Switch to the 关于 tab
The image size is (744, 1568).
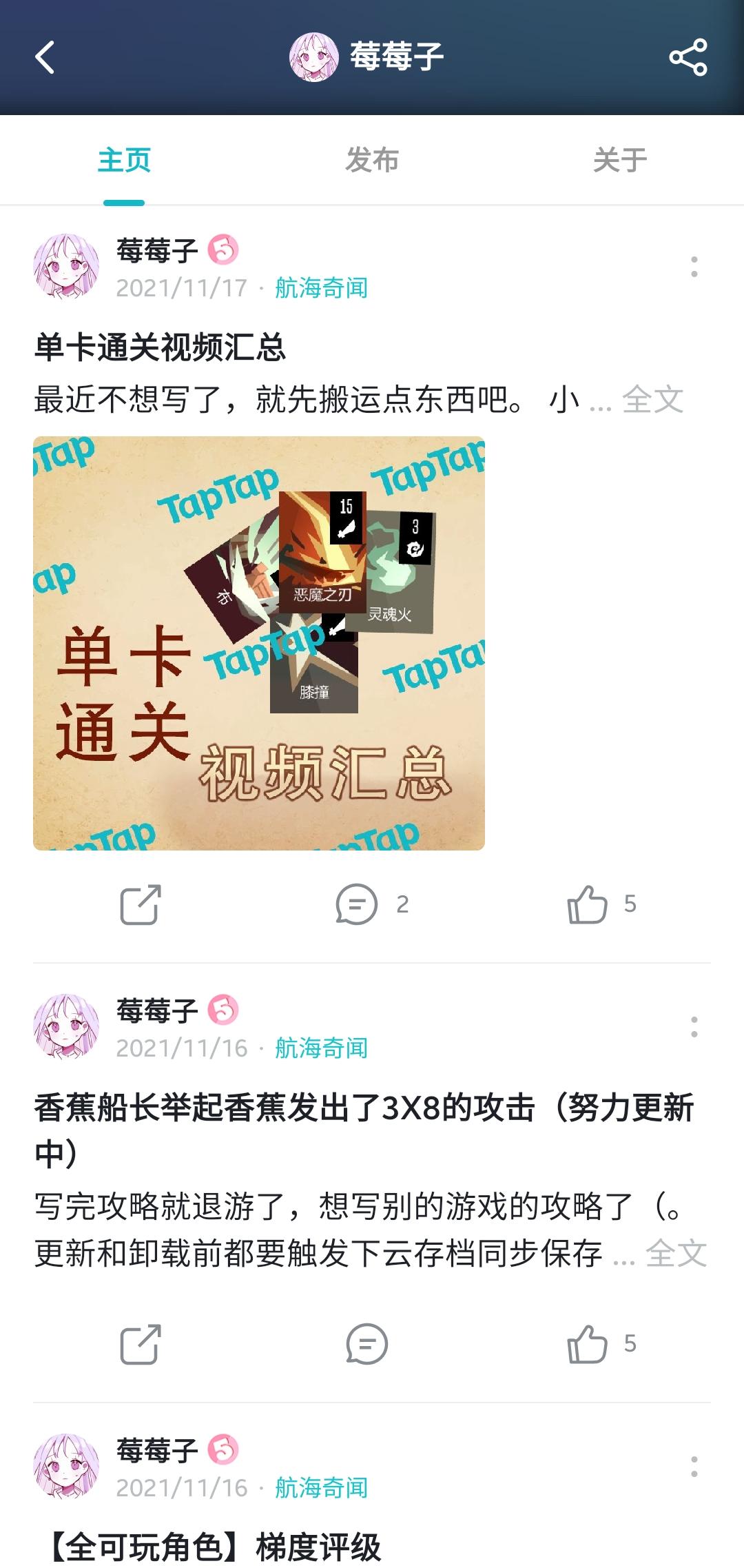(x=621, y=160)
